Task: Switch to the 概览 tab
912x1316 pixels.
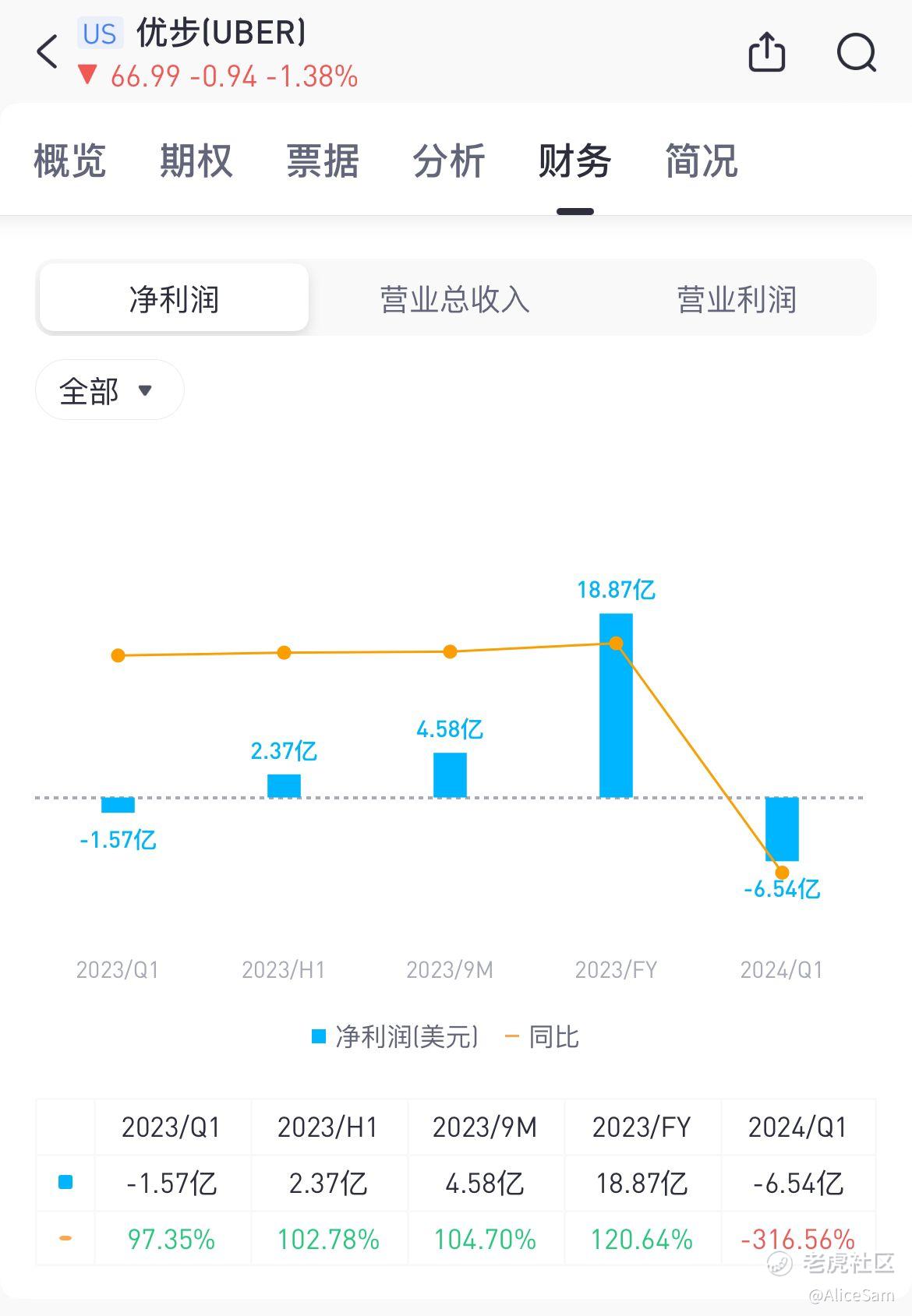Action: pyautogui.click(x=70, y=161)
